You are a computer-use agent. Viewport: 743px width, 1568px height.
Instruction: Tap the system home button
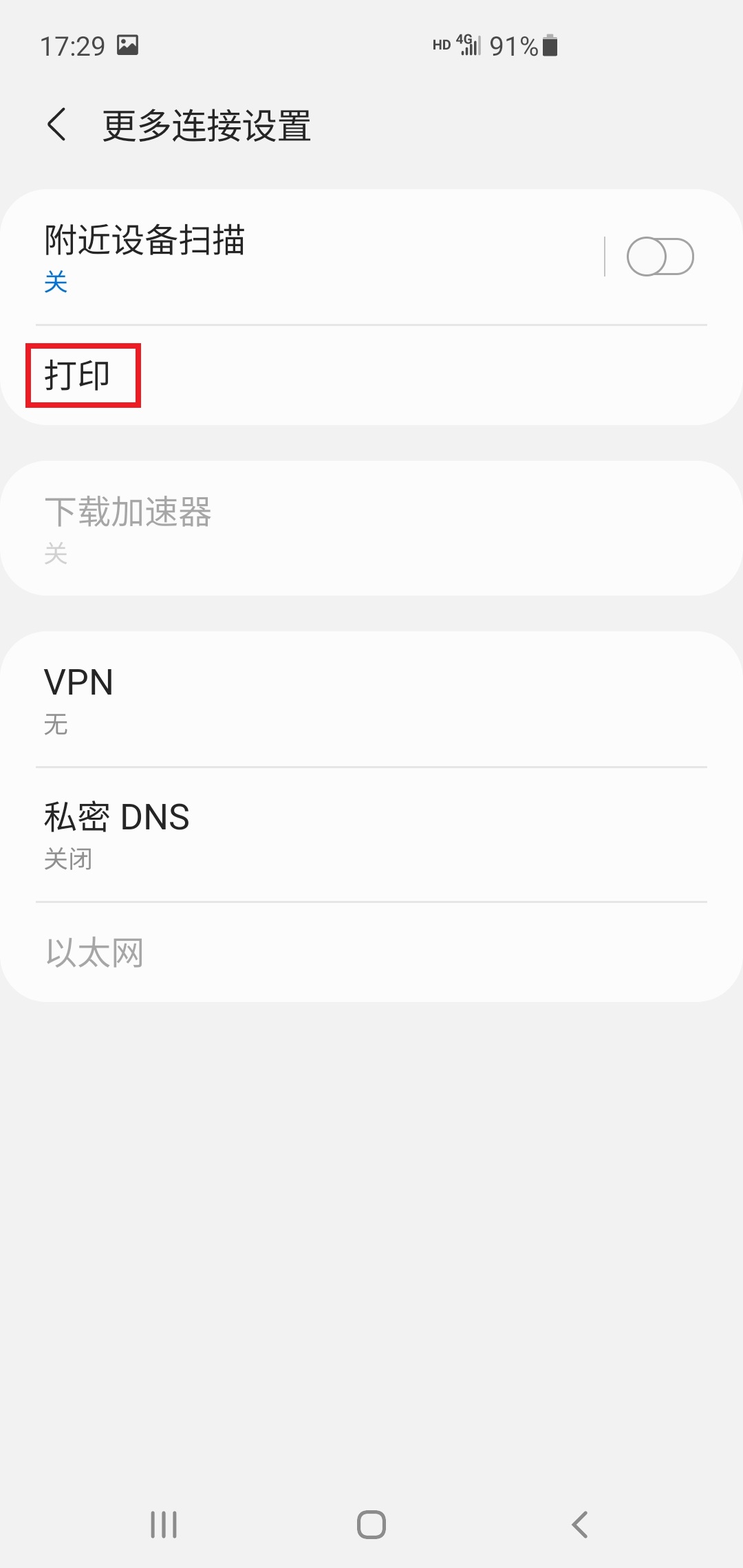pos(371,1525)
